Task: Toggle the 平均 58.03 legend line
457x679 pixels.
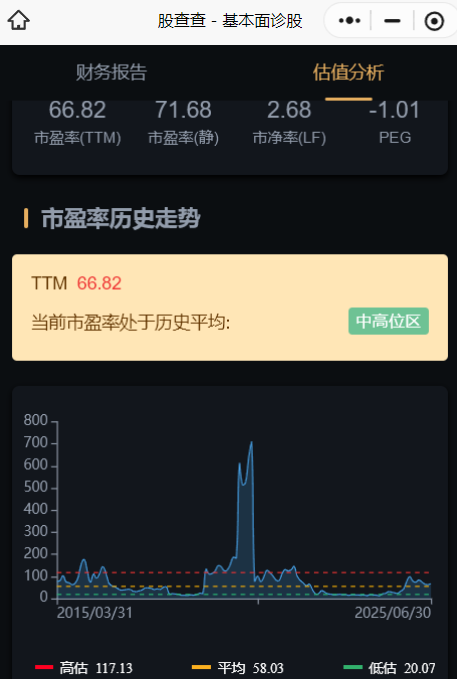Action: point(237,667)
